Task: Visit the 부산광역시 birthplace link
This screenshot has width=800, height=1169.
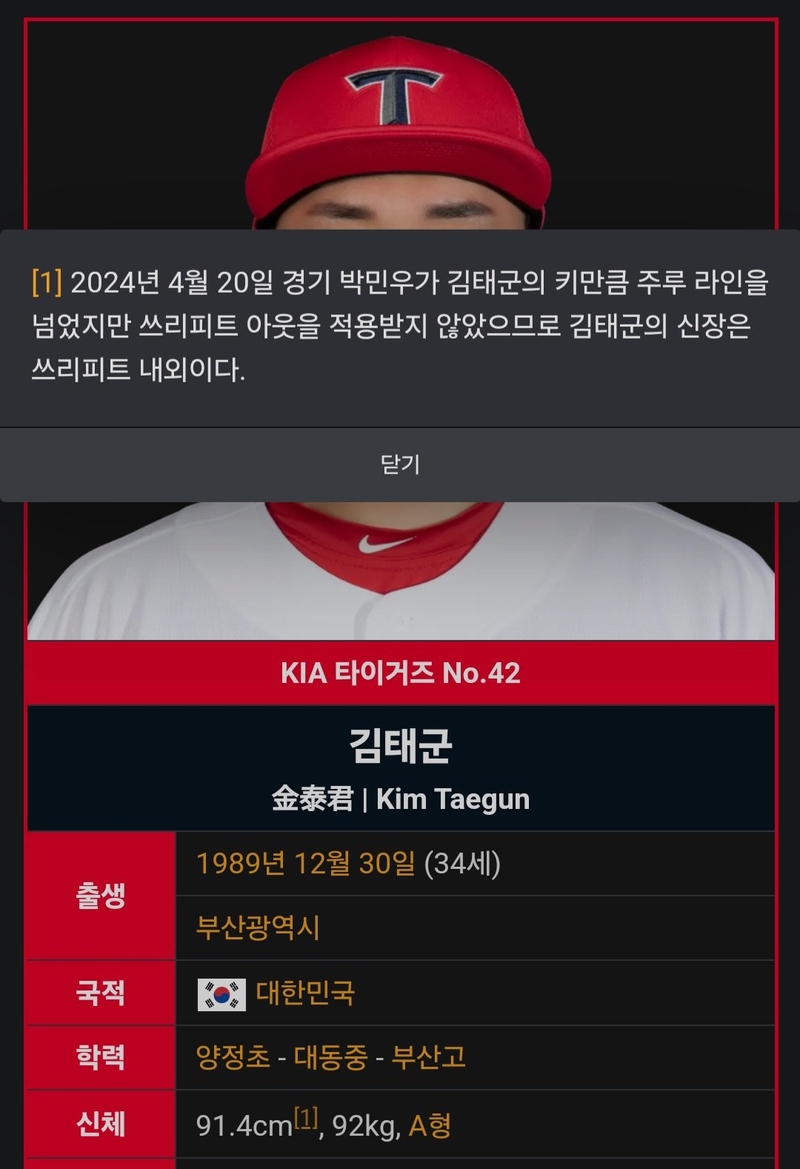Action: (258, 928)
